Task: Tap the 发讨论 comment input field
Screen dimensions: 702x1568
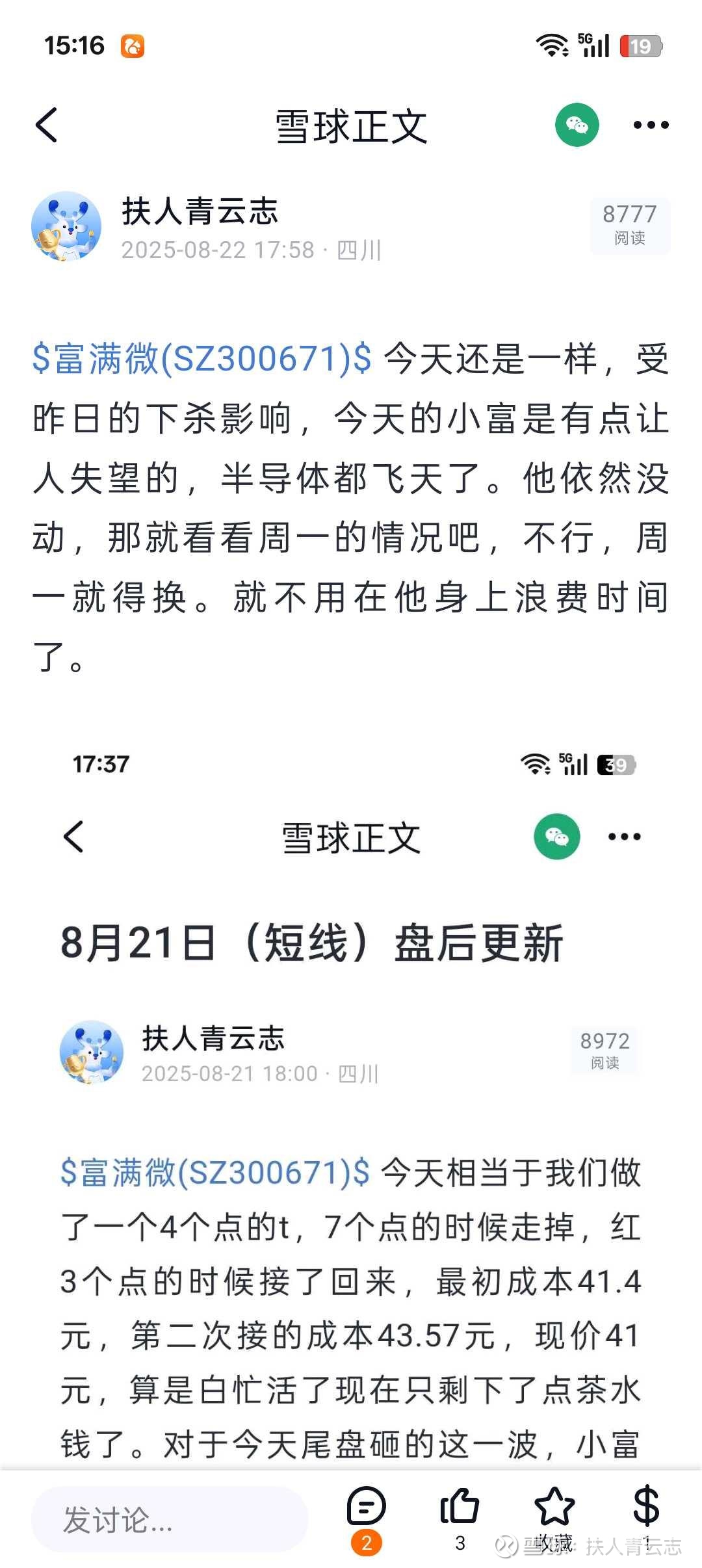Action: coord(169,1520)
